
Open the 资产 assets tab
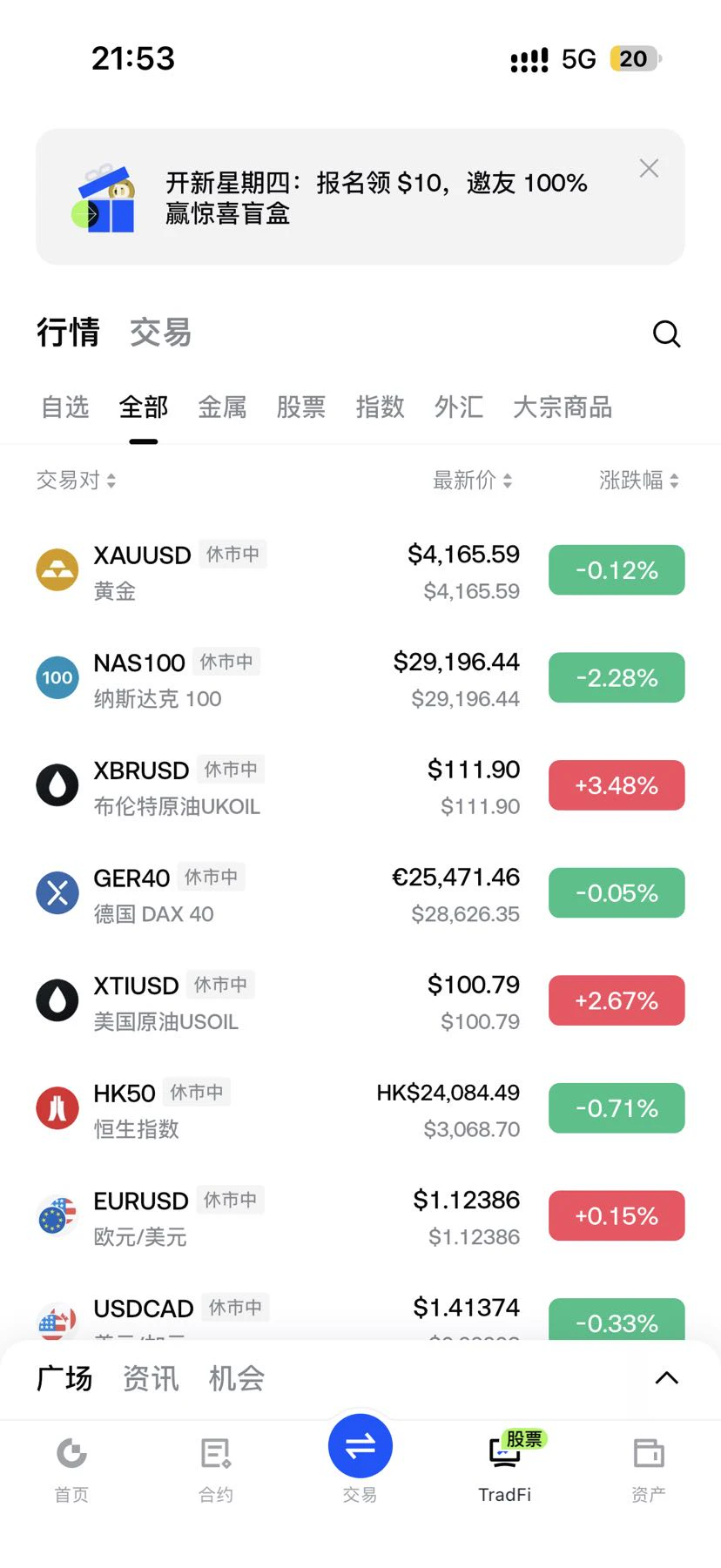649,1470
